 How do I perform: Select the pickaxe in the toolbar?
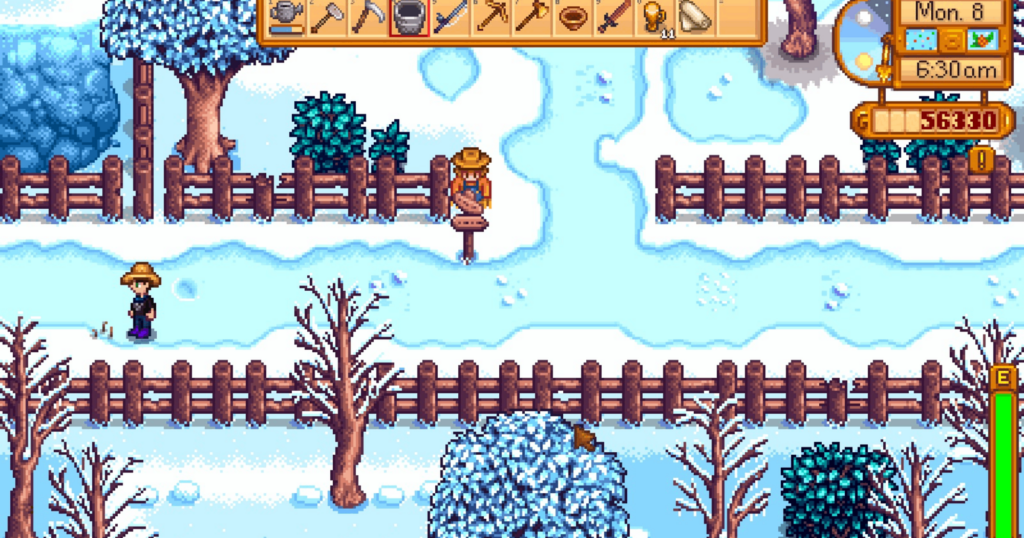coord(491,16)
